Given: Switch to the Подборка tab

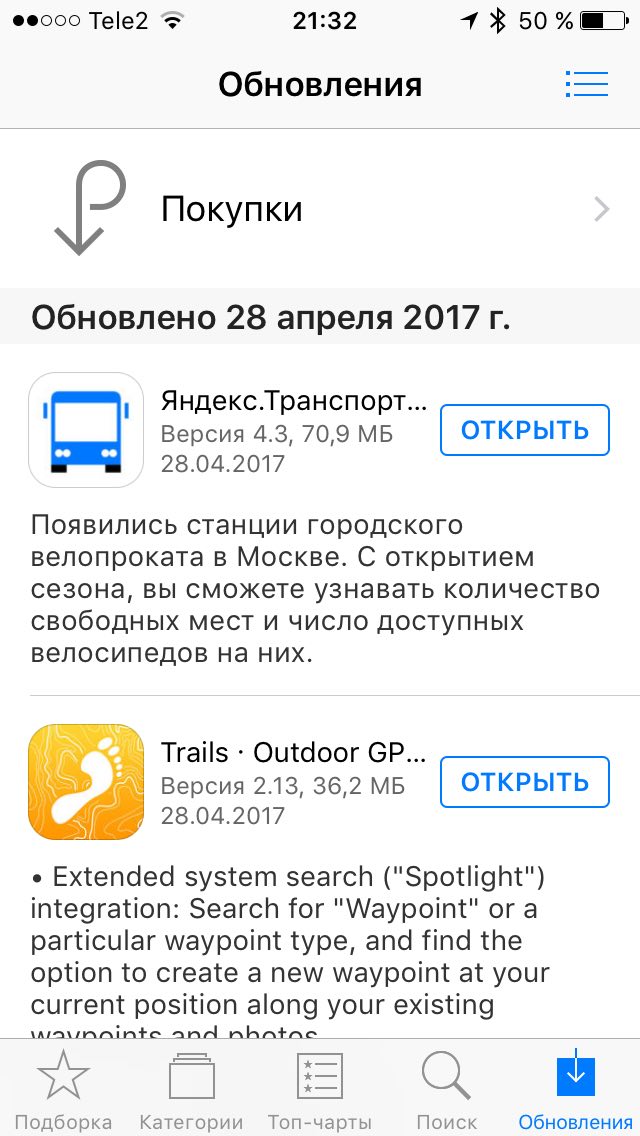Looking at the screenshot, I should (x=63, y=1089).
